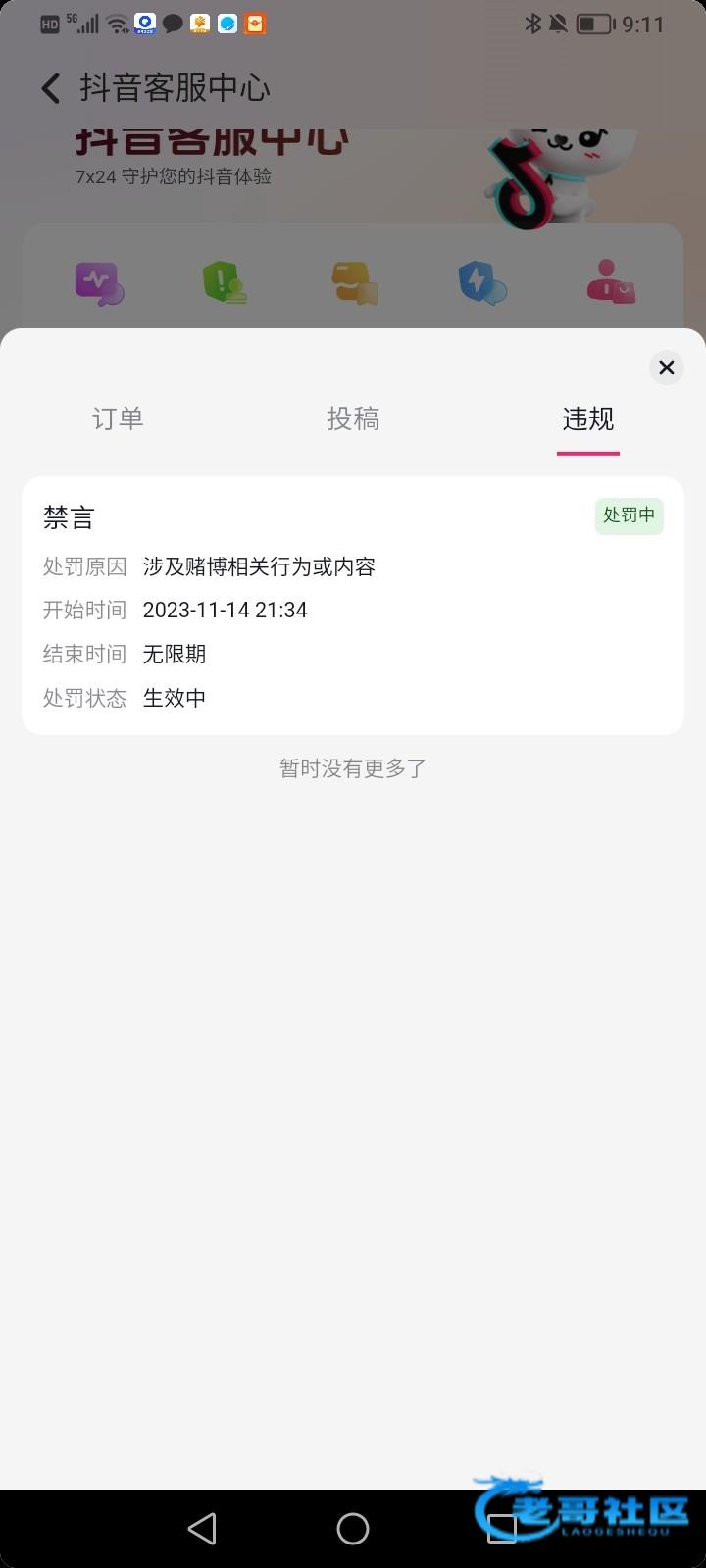This screenshot has height=1568, width=706.
Task: Select the 违规 tab
Action: (588, 419)
